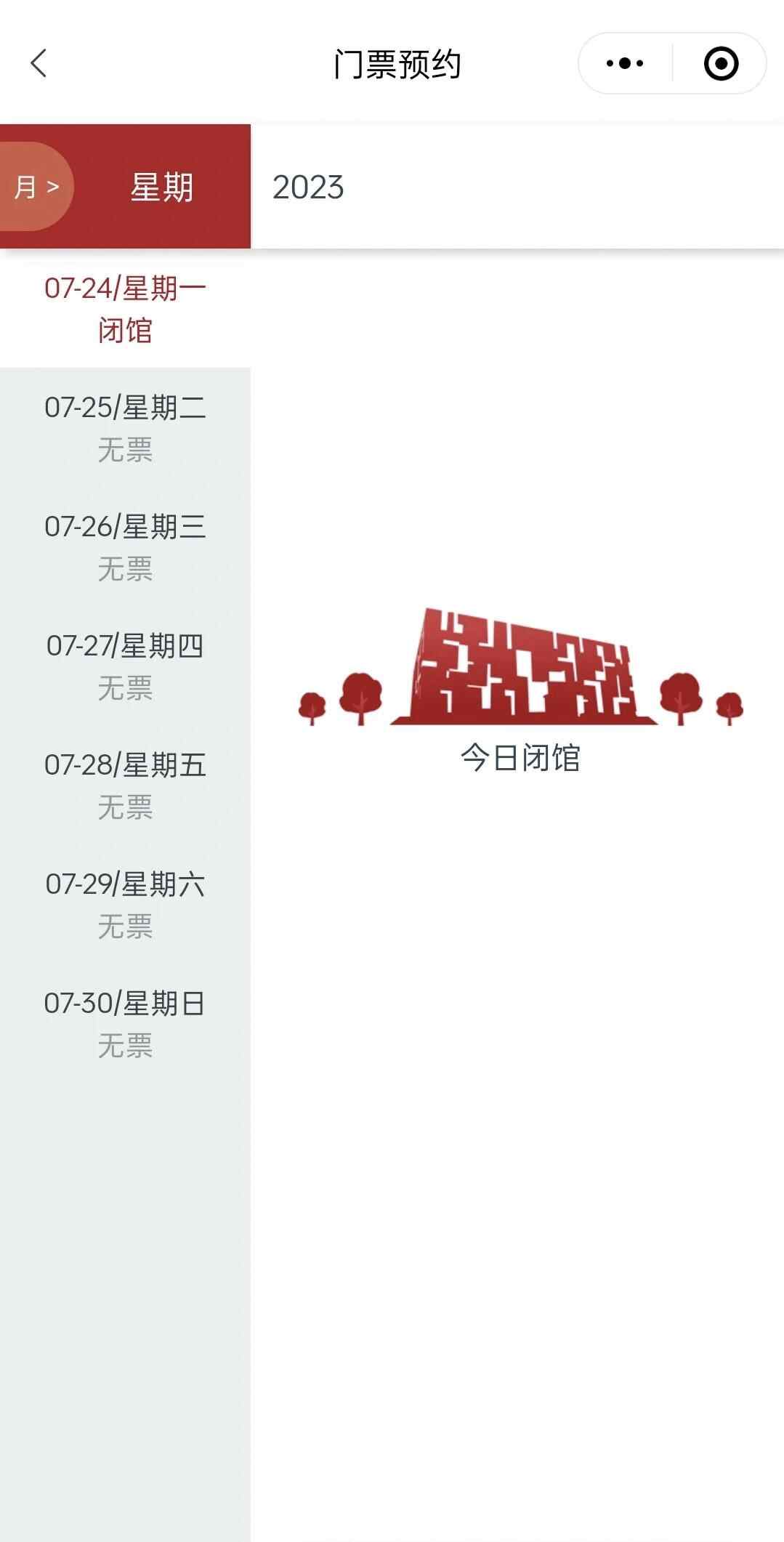This screenshot has height=1542, width=784.
Task: Select the 07-25 星期二 date
Action: 125,428
